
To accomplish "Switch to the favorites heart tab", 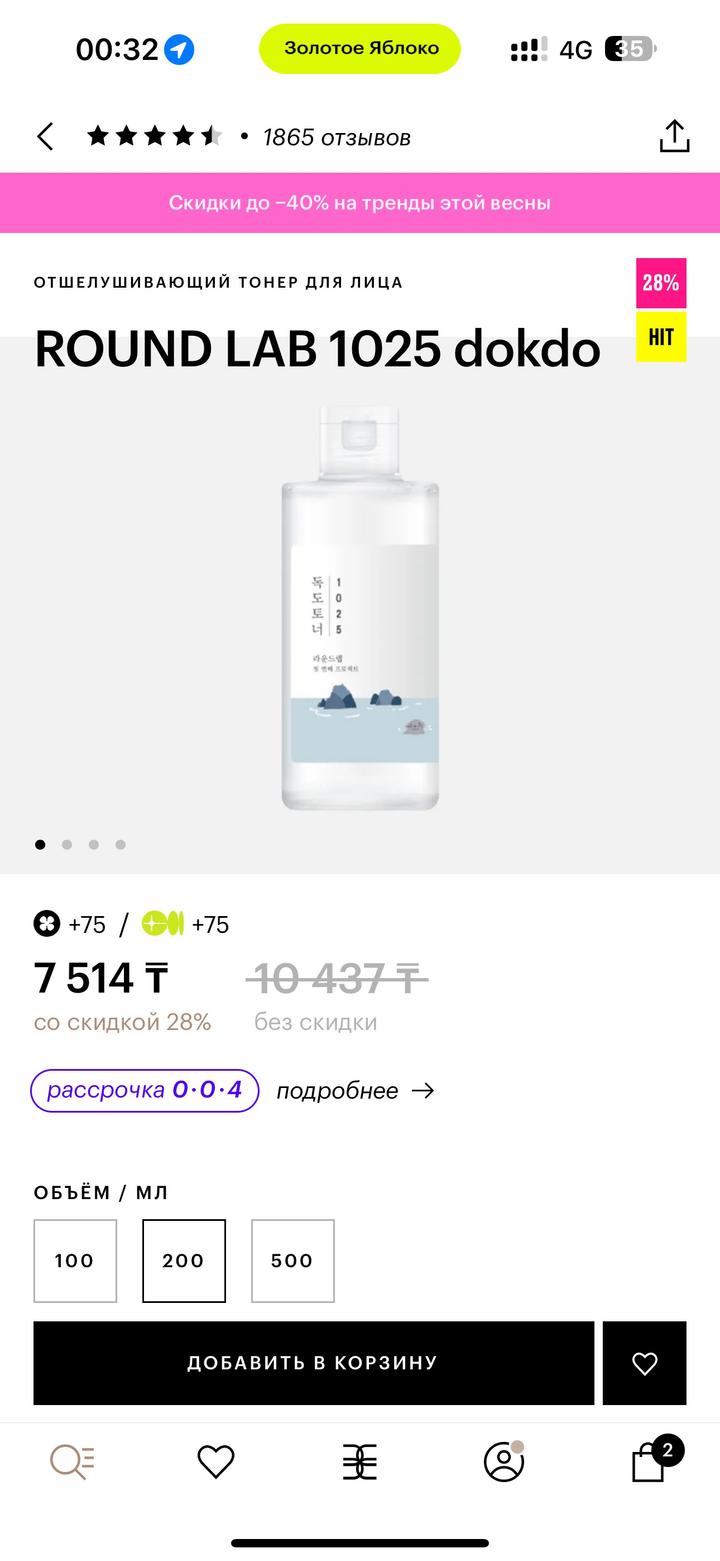I will tap(216, 1463).
